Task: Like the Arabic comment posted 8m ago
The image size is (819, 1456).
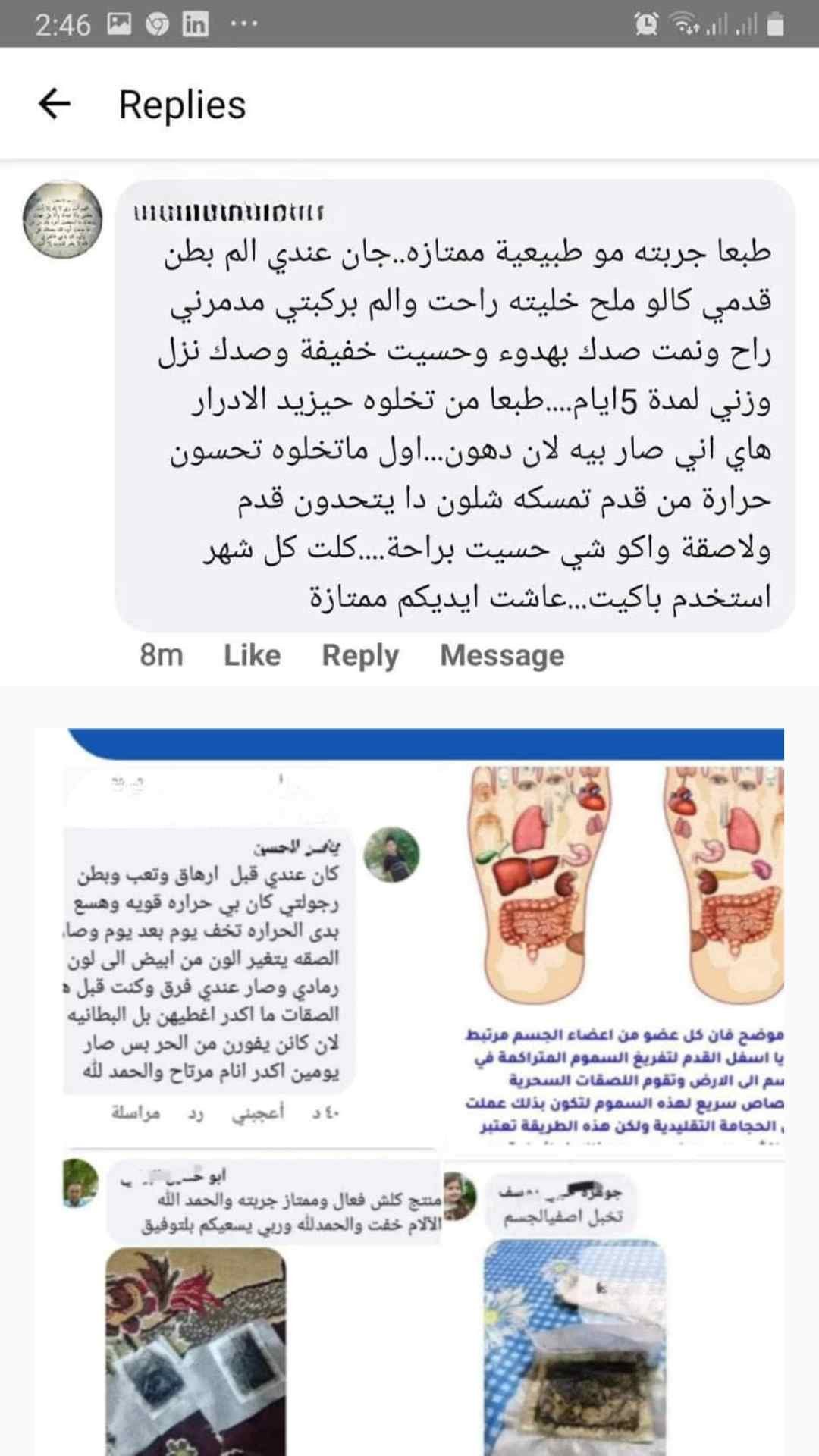Action: point(252,655)
